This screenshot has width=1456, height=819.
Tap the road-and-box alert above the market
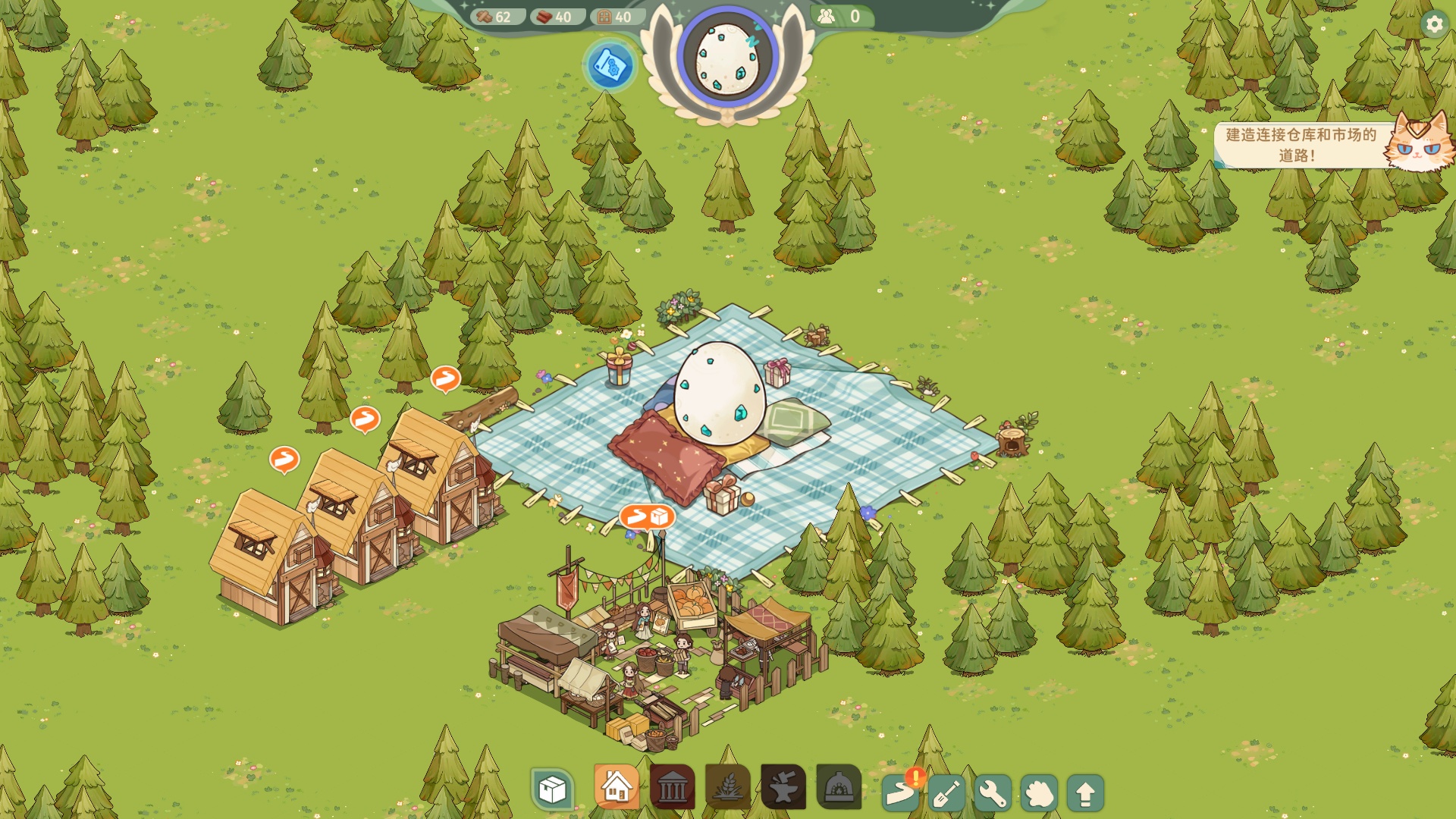[x=647, y=517]
